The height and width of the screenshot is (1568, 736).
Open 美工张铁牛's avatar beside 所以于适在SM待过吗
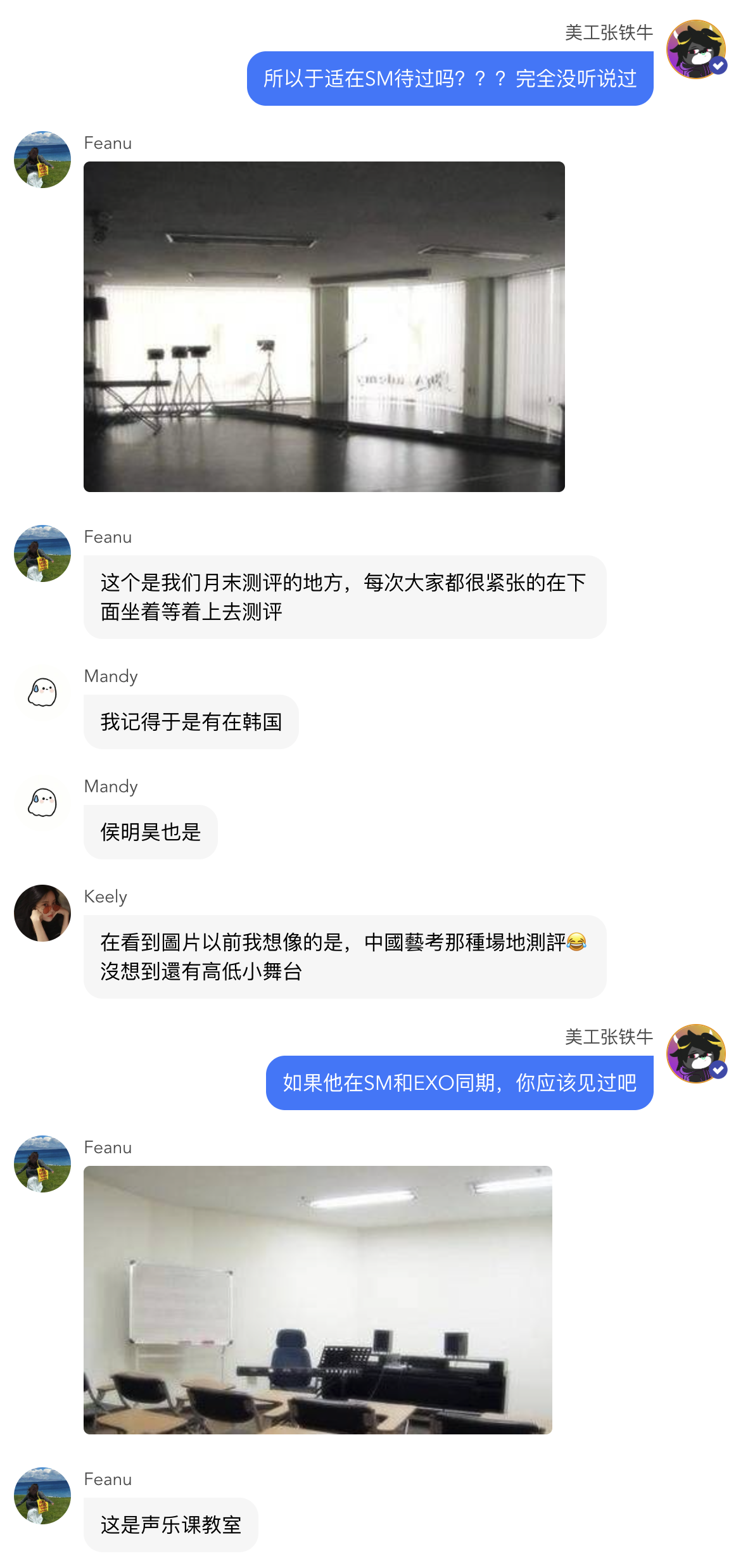coord(695,49)
